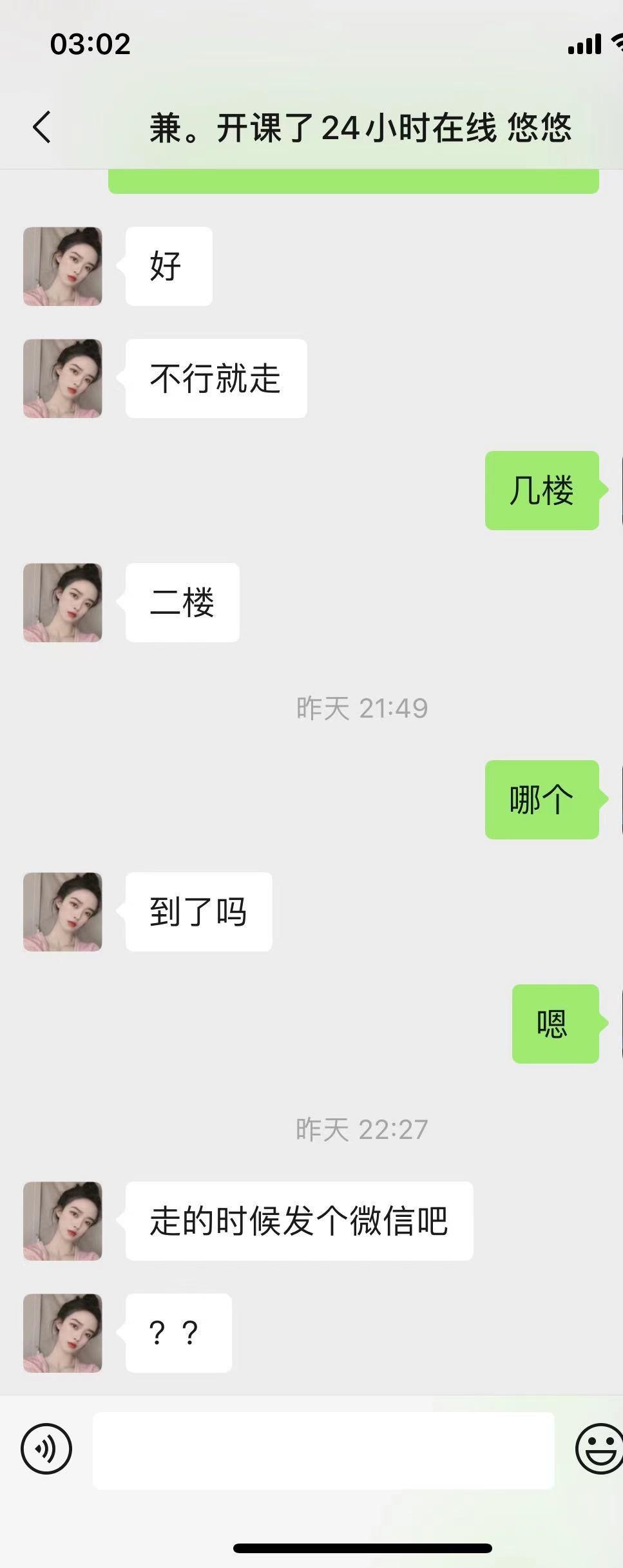Go back to the chat list
623x1568 pixels.
(43, 126)
